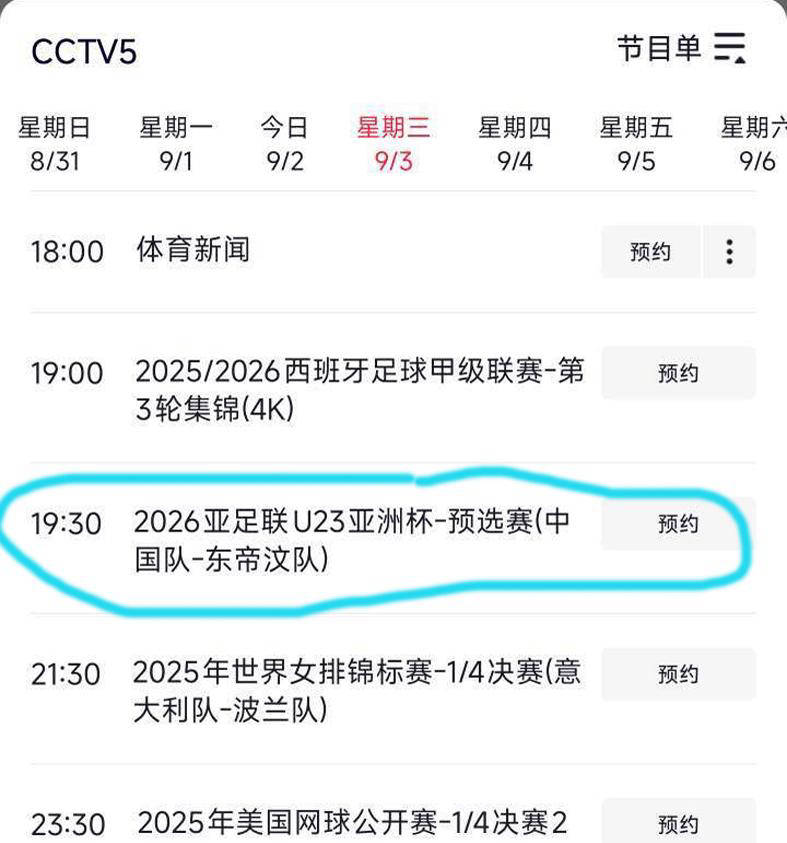Switch to the 星期四 9/4 schedule
Image resolution: width=787 pixels, height=843 pixels.
[514, 144]
